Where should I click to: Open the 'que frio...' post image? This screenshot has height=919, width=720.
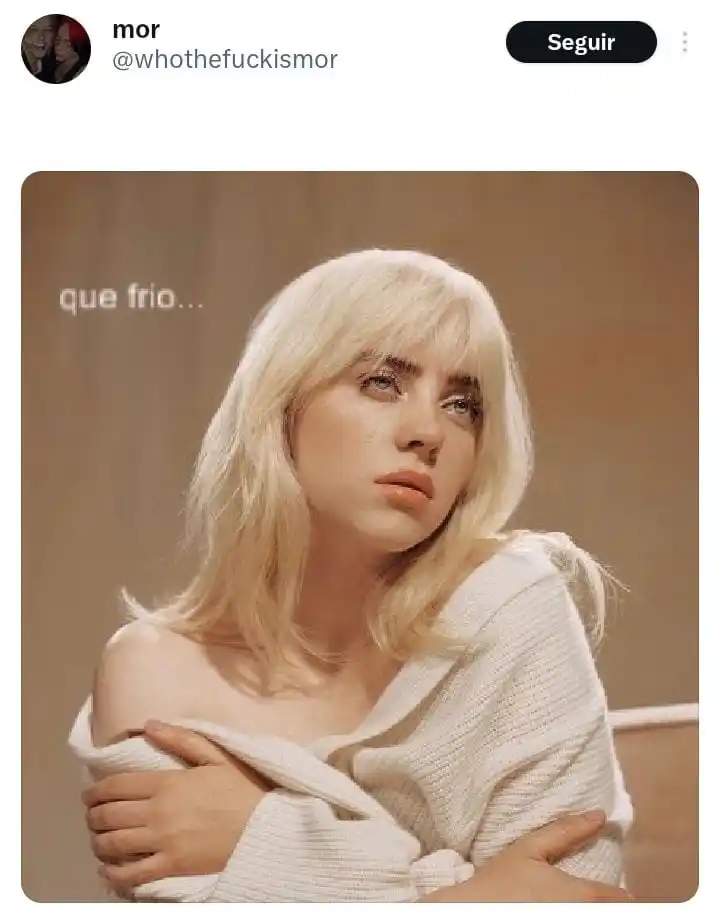coord(360,536)
